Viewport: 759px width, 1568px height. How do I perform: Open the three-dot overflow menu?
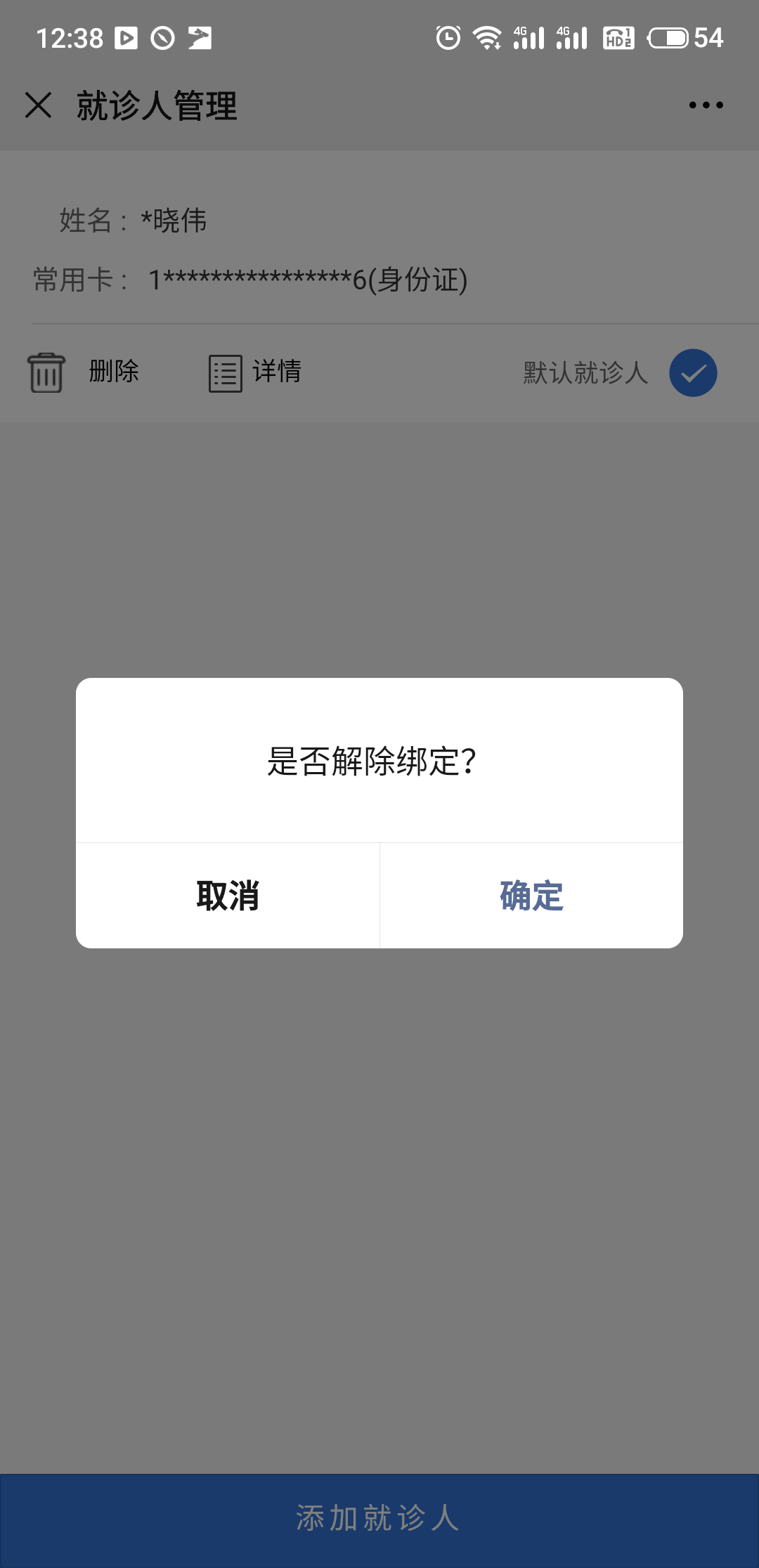[706, 105]
